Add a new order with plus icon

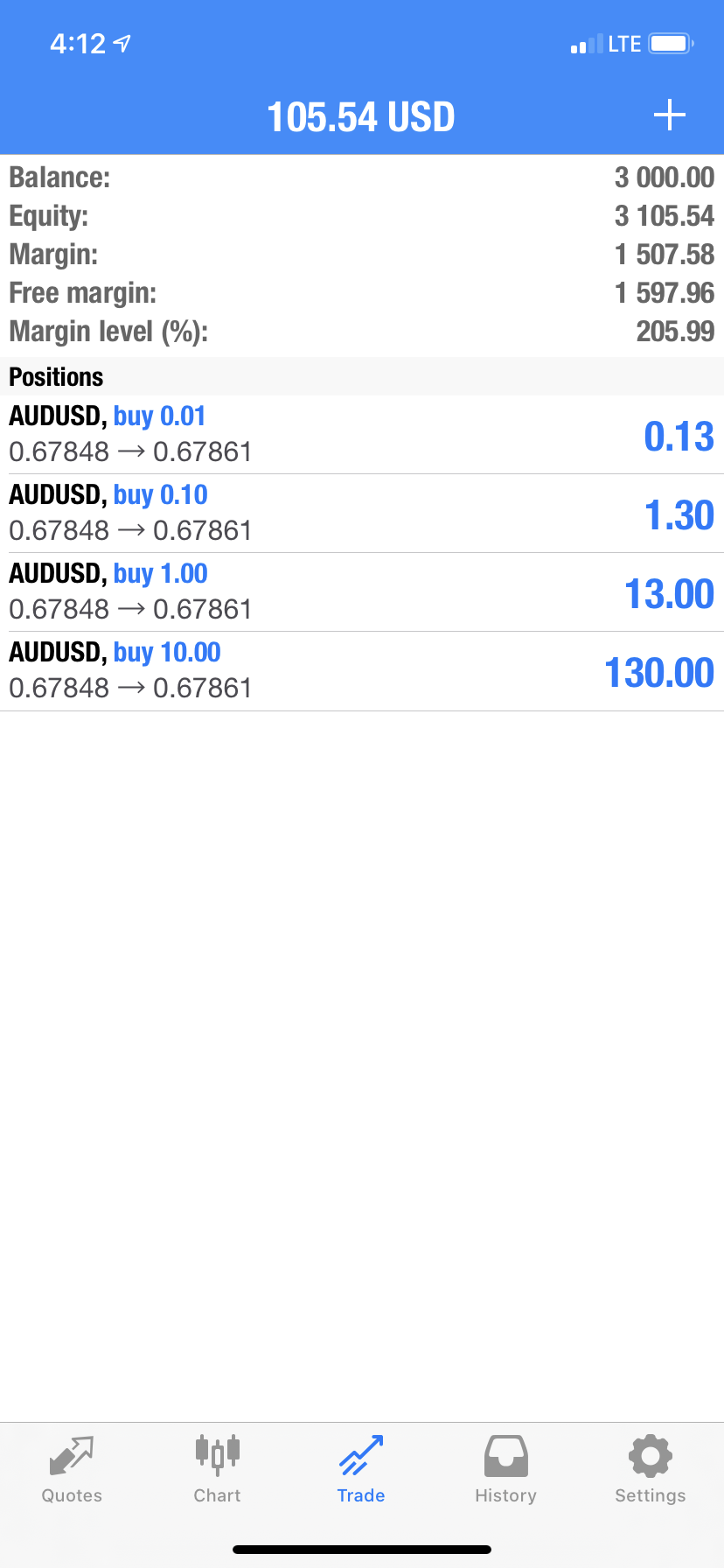(x=670, y=115)
